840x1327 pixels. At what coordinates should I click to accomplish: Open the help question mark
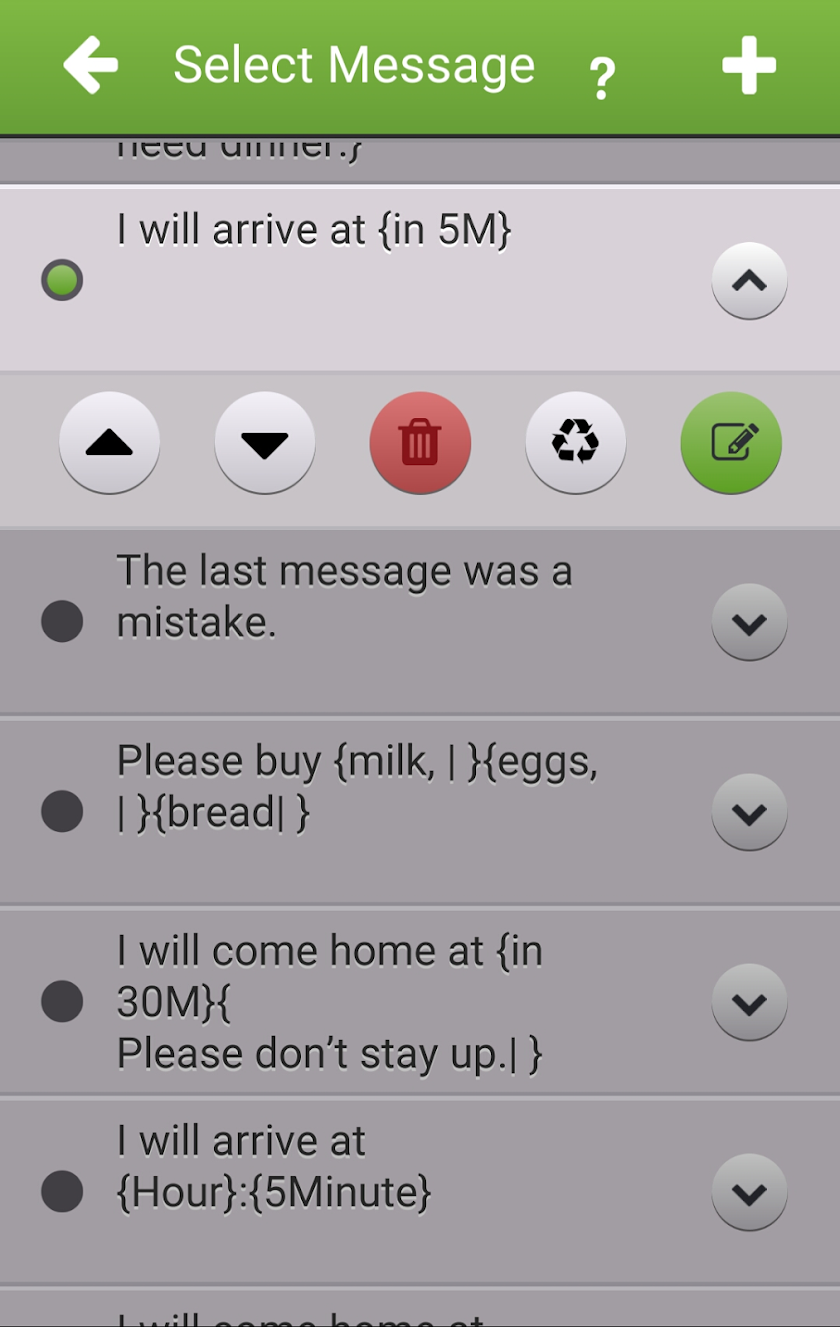601,76
